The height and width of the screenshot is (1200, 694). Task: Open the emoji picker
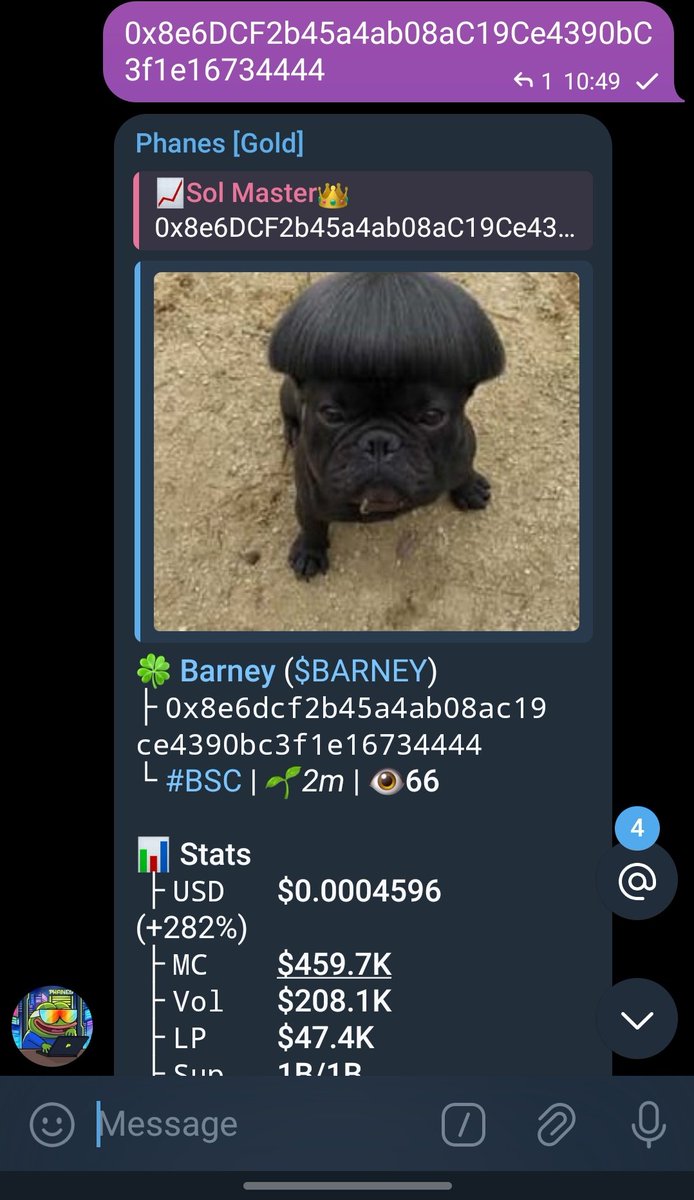coord(52,1125)
